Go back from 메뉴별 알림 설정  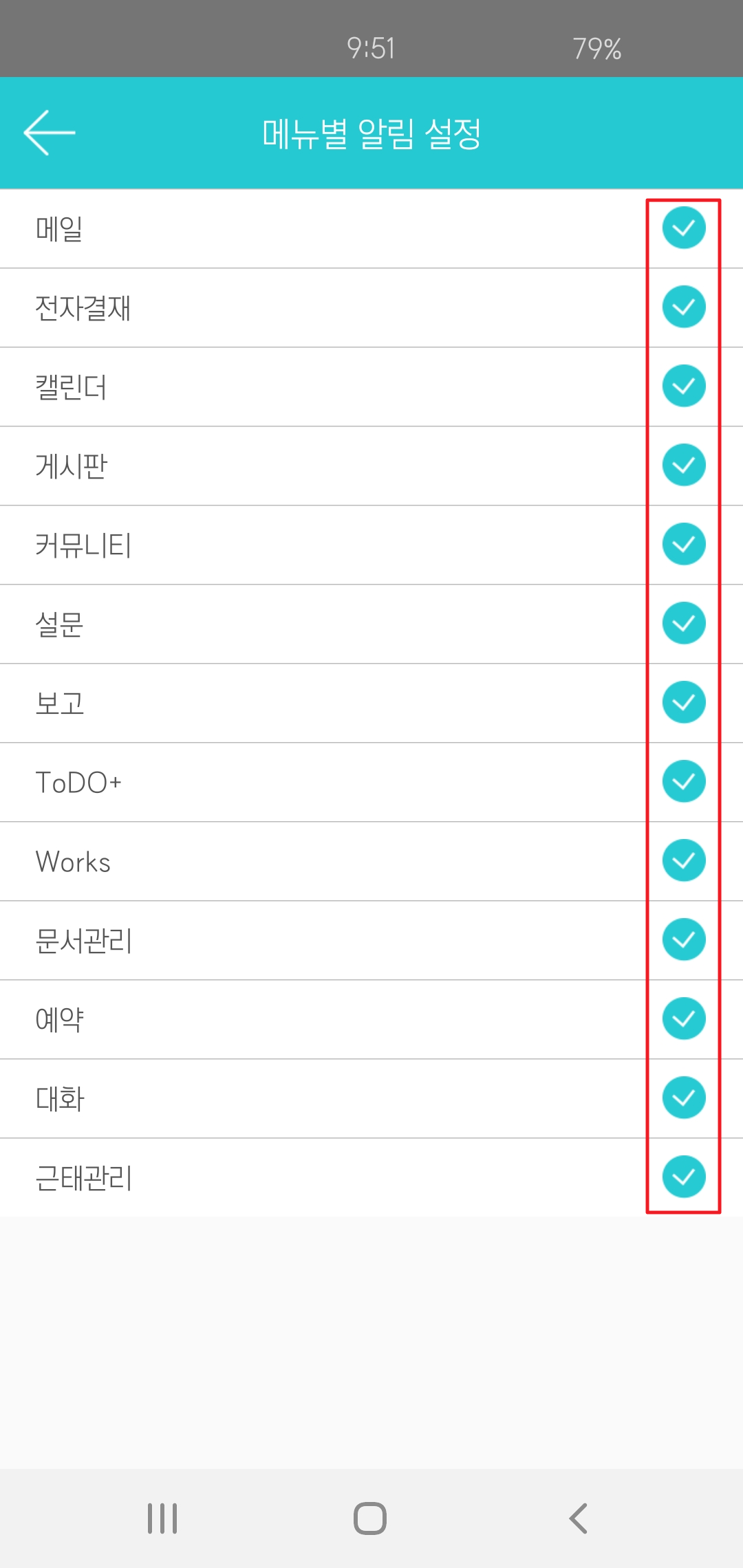click(49, 133)
